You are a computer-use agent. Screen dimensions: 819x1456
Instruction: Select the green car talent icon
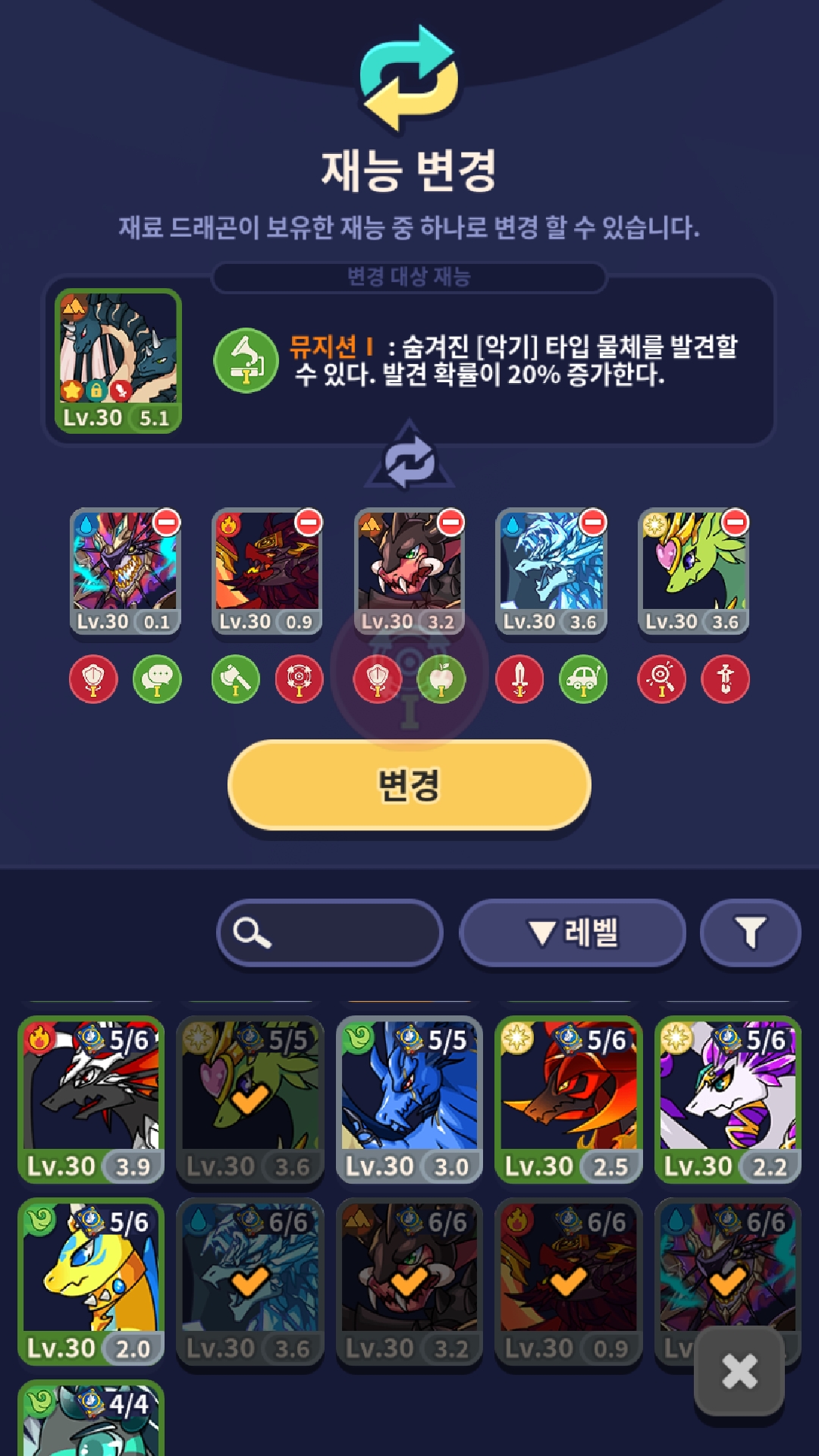pyautogui.click(x=583, y=679)
